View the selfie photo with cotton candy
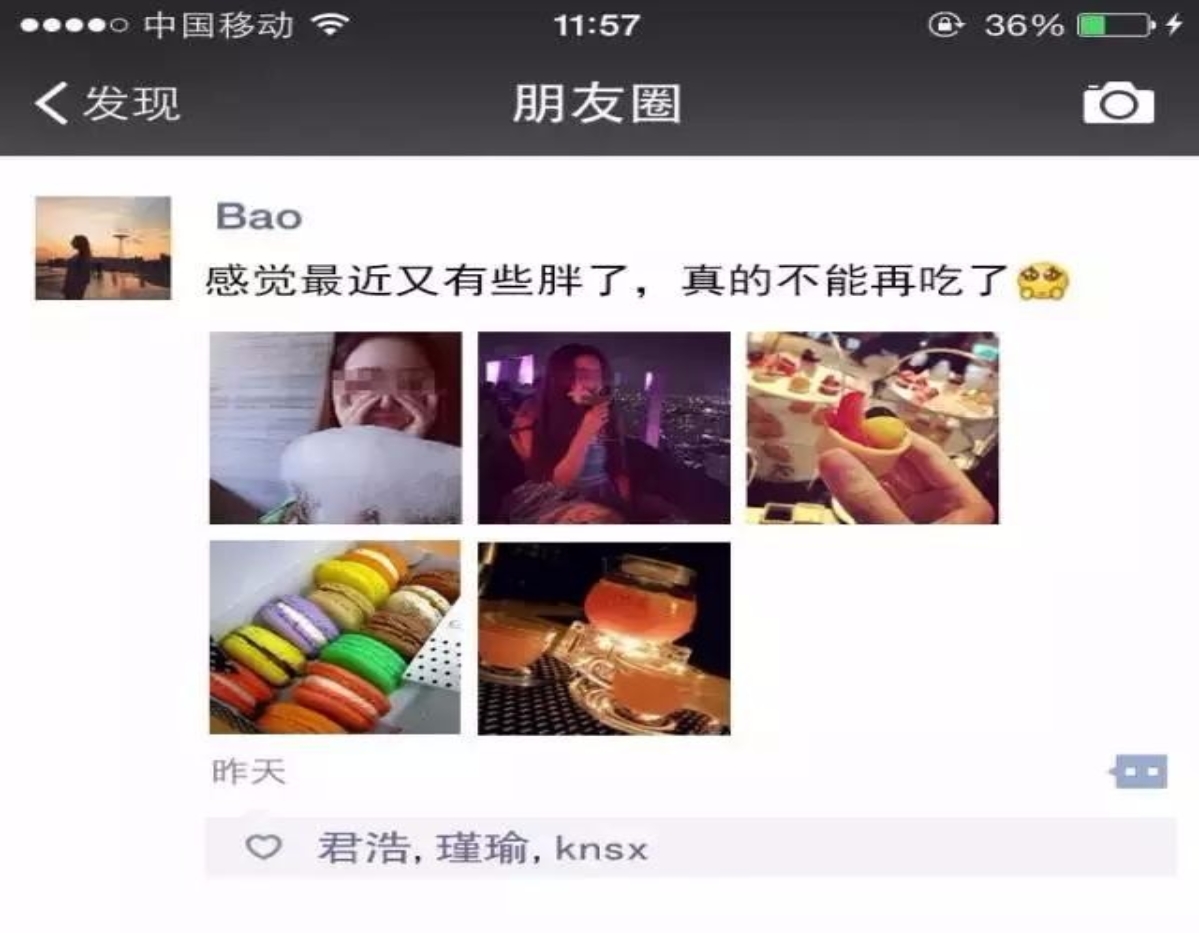Image resolution: width=1199 pixels, height=933 pixels. pyautogui.click(x=335, y=428)
